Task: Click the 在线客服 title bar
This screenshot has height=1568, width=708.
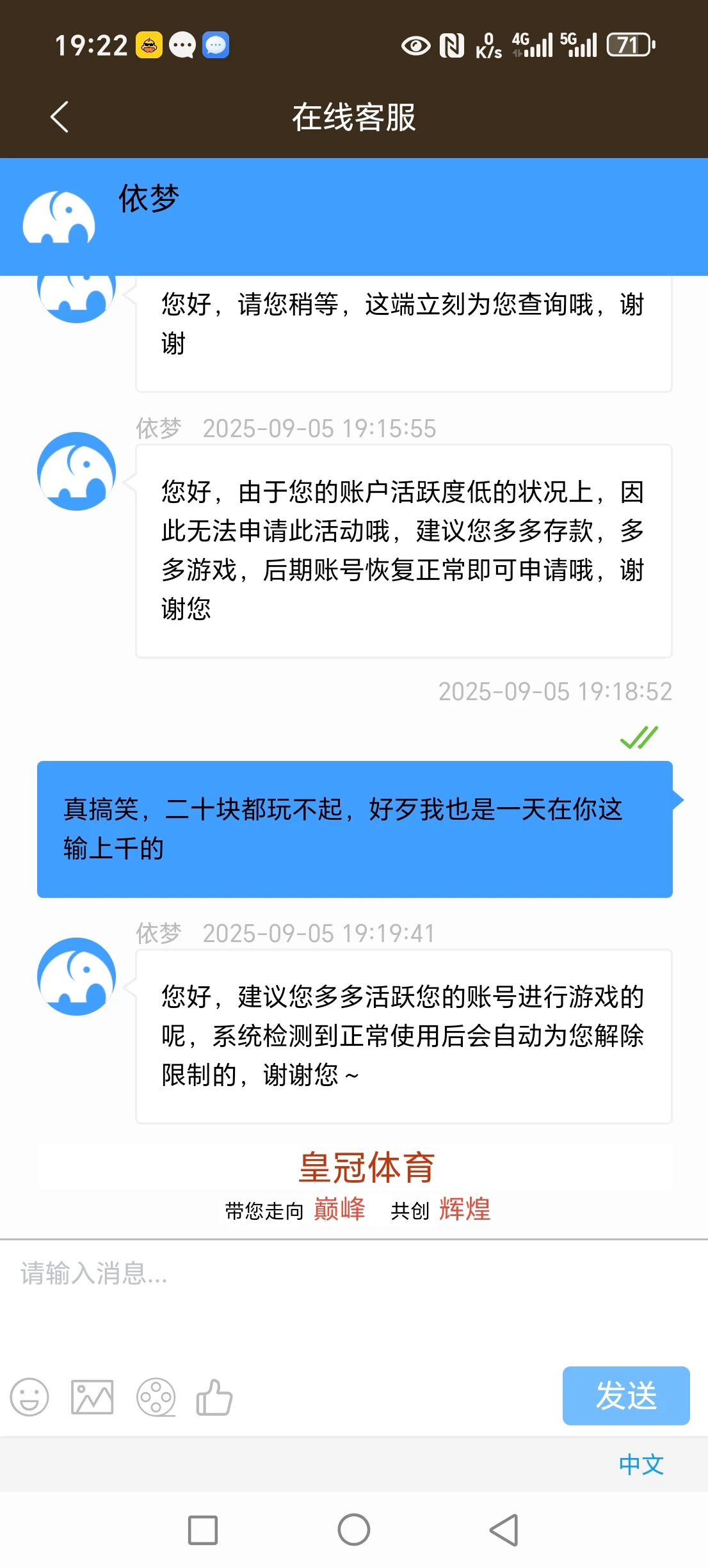Action: pyautogui.click(x=354, y=117)
